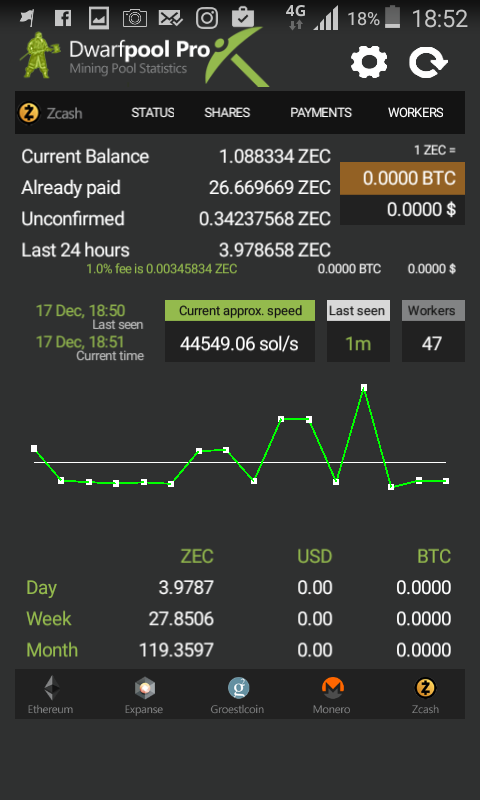Switch to the STATUS tab
480x800 pixels.
[153, 113]
